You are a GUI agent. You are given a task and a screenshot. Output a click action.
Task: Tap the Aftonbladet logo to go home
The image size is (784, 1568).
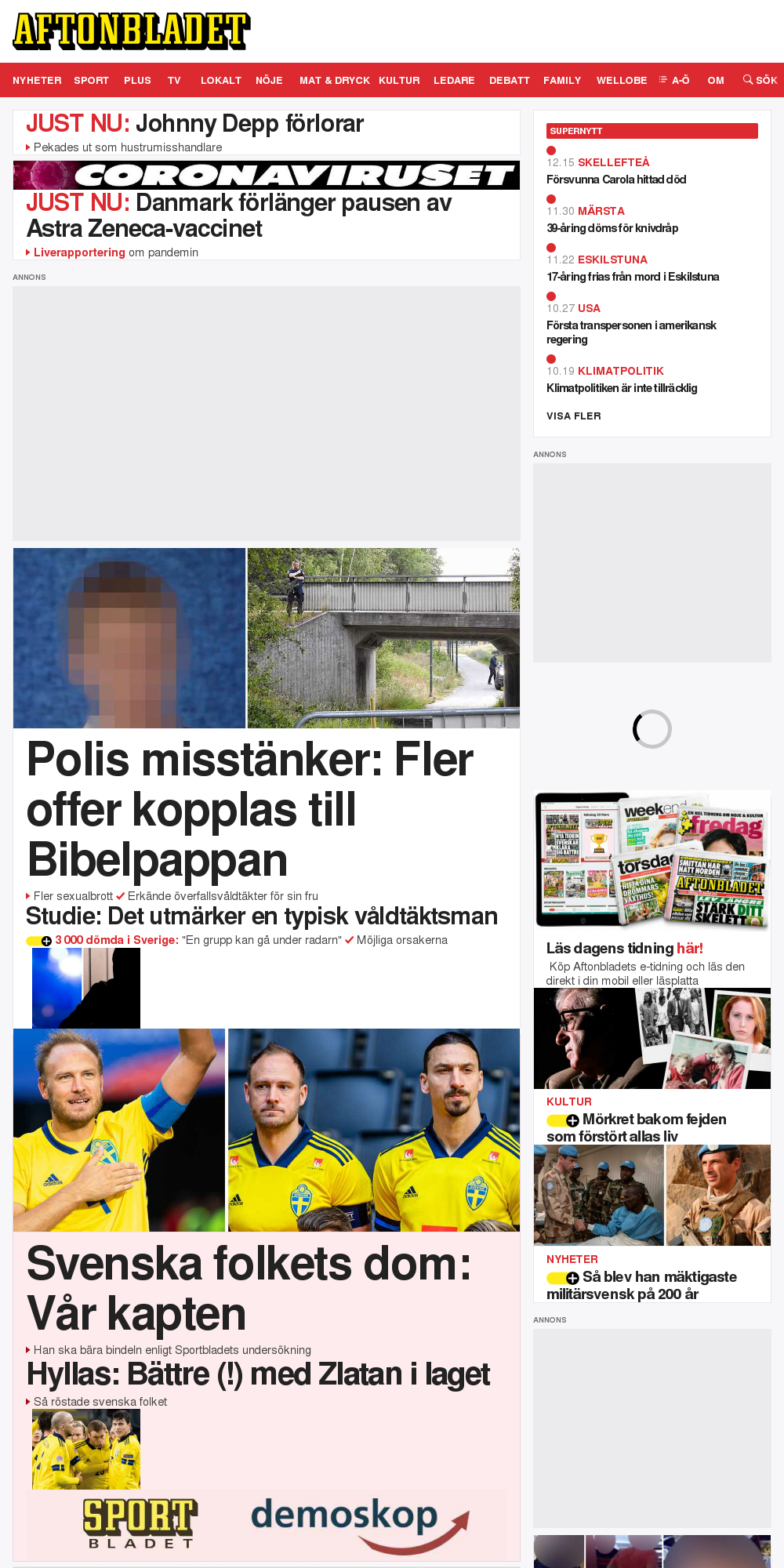131,31
